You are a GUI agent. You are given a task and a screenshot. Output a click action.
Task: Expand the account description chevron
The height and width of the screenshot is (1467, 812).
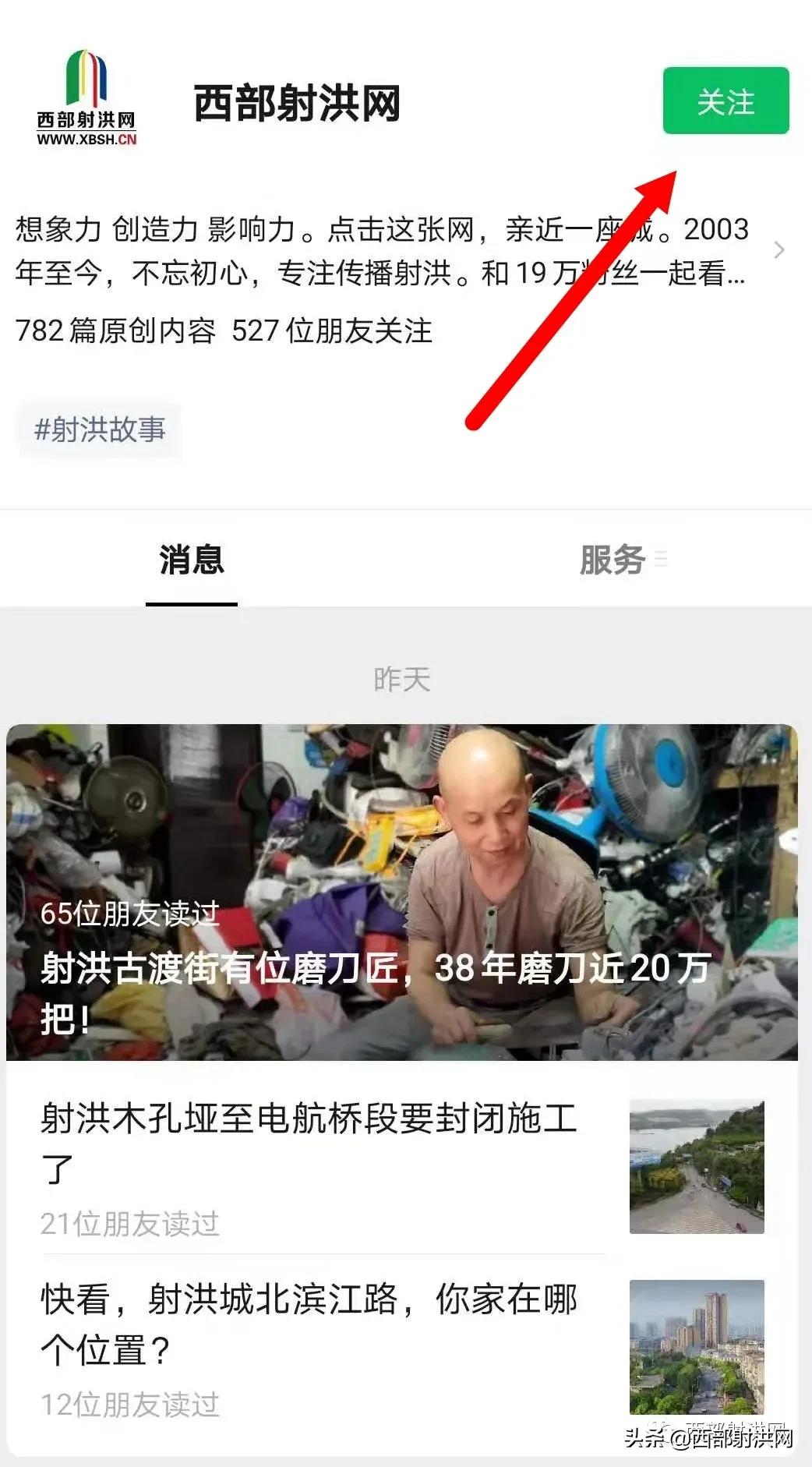point(778,250)
